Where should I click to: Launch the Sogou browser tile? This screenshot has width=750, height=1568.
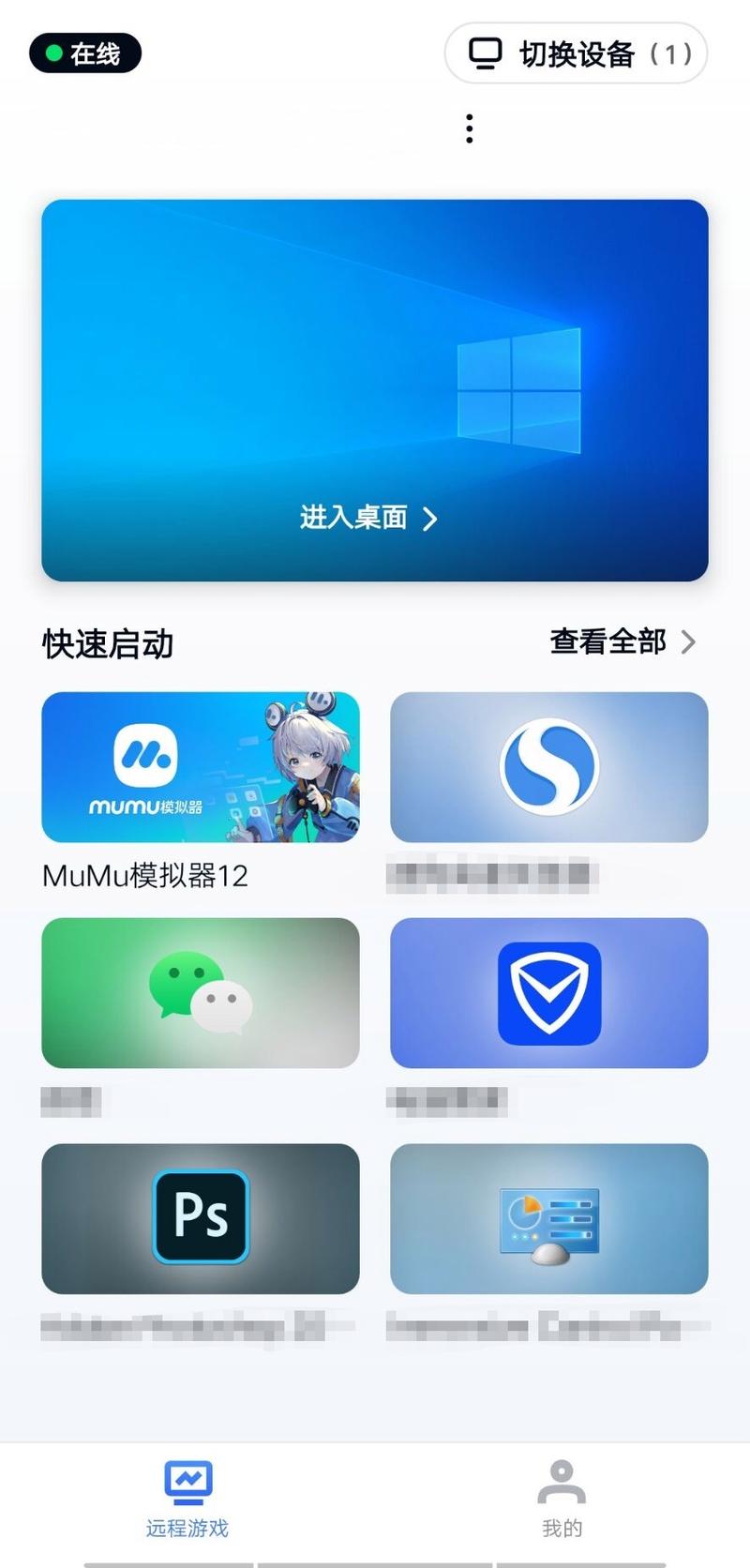click(548, 767)
